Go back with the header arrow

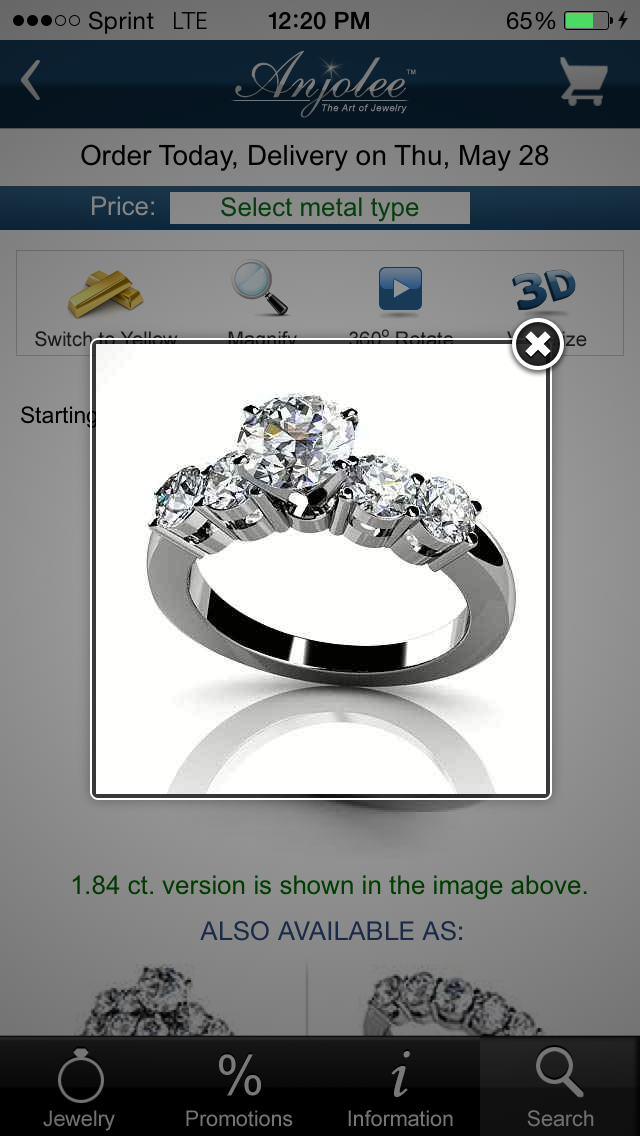[30, 80]
